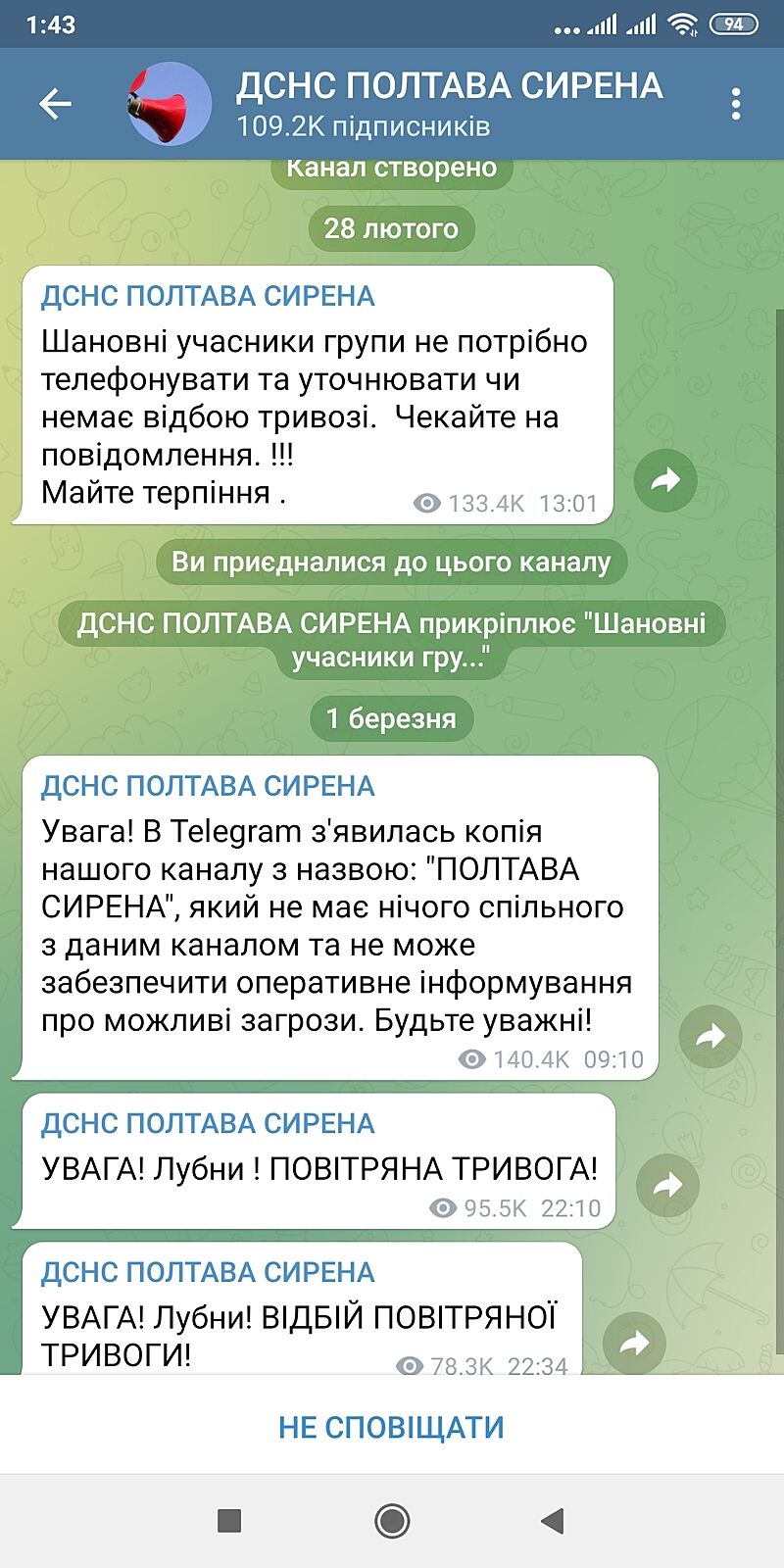Forward the fake channel copy warning message
Screen dimensions: 784x1568
710,1036
